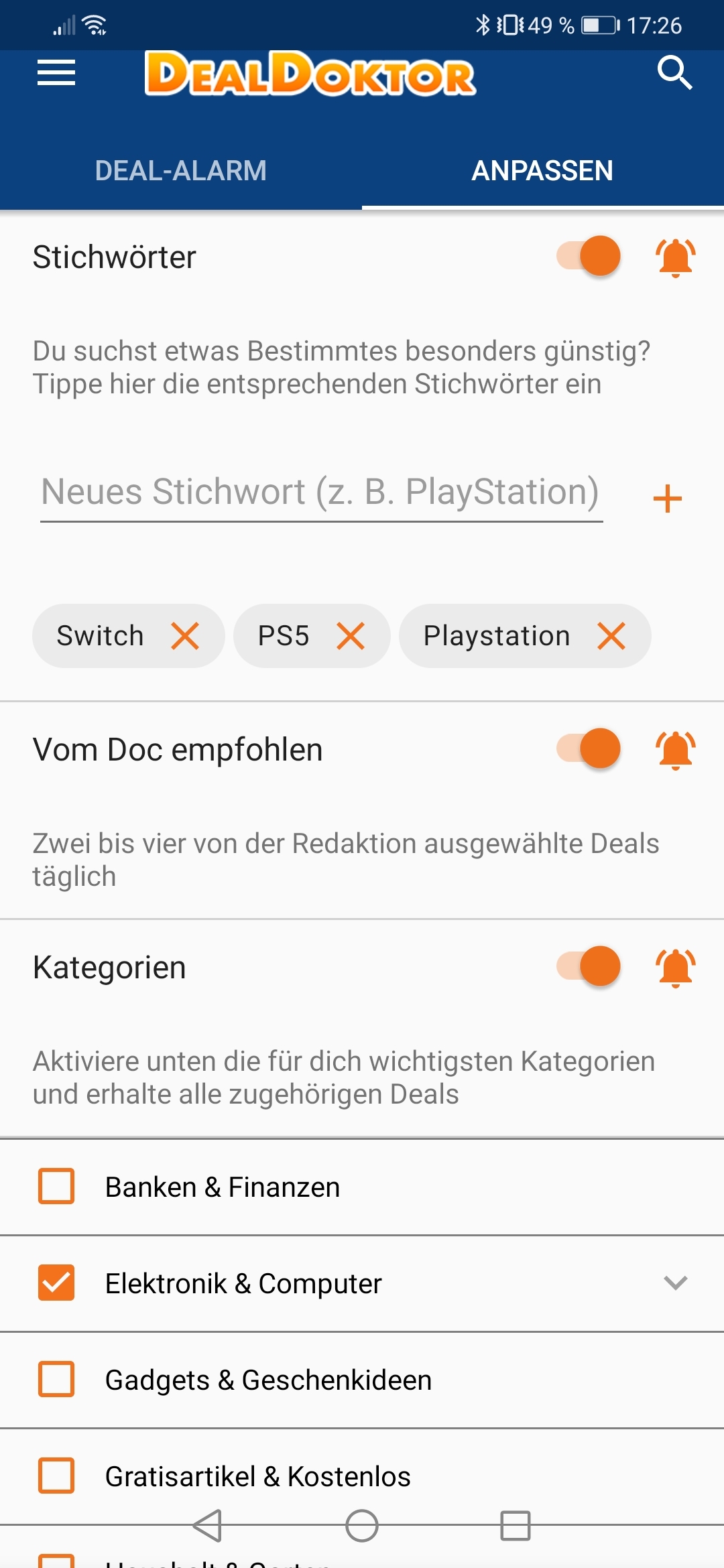Switch to the Deal-Alarm tab

(181, 170)
